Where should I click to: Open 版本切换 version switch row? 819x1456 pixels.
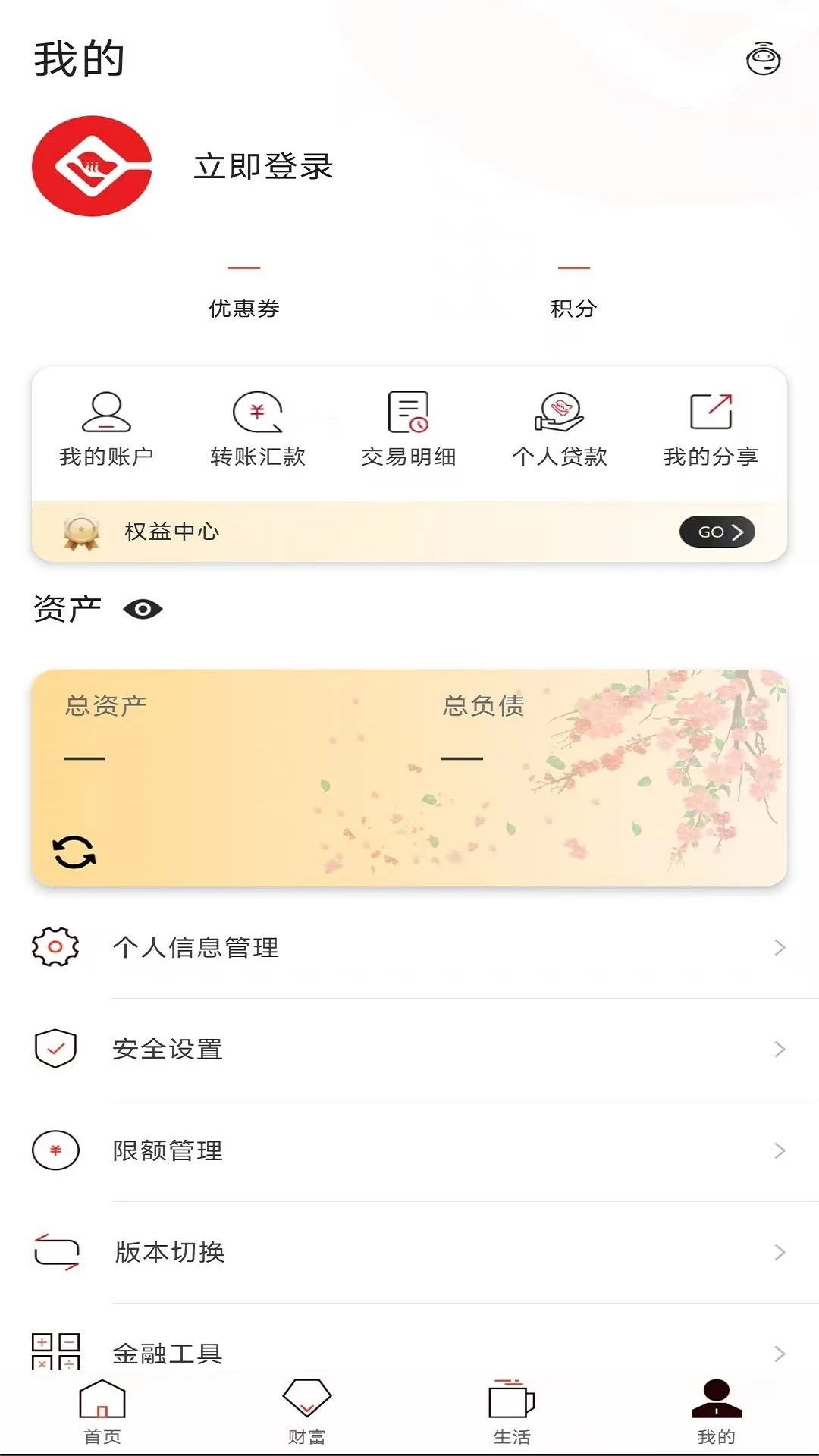tap(409, 1253)
